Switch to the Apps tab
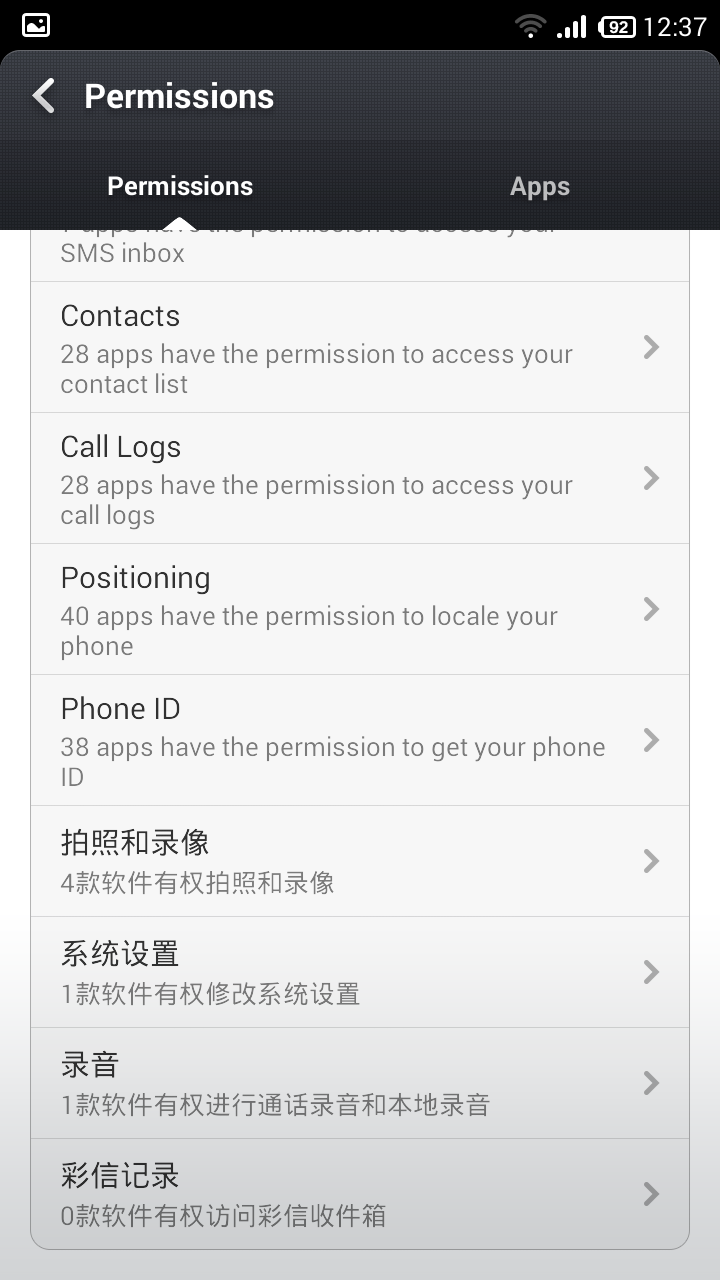The height and width of the screenshot is (1280, 720). click(540, 186)
